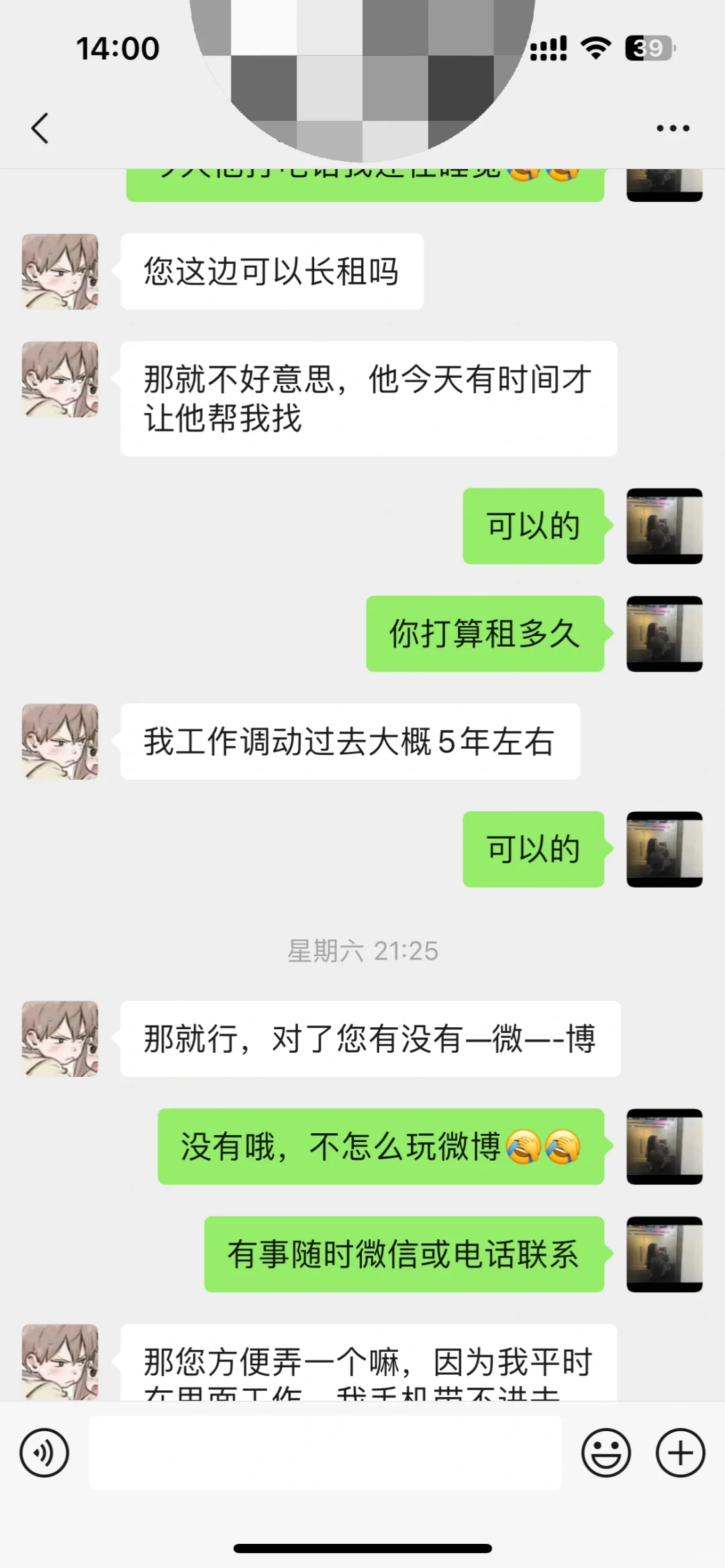Open own avatar beside 你打算租多久

(x=665, y=633)
